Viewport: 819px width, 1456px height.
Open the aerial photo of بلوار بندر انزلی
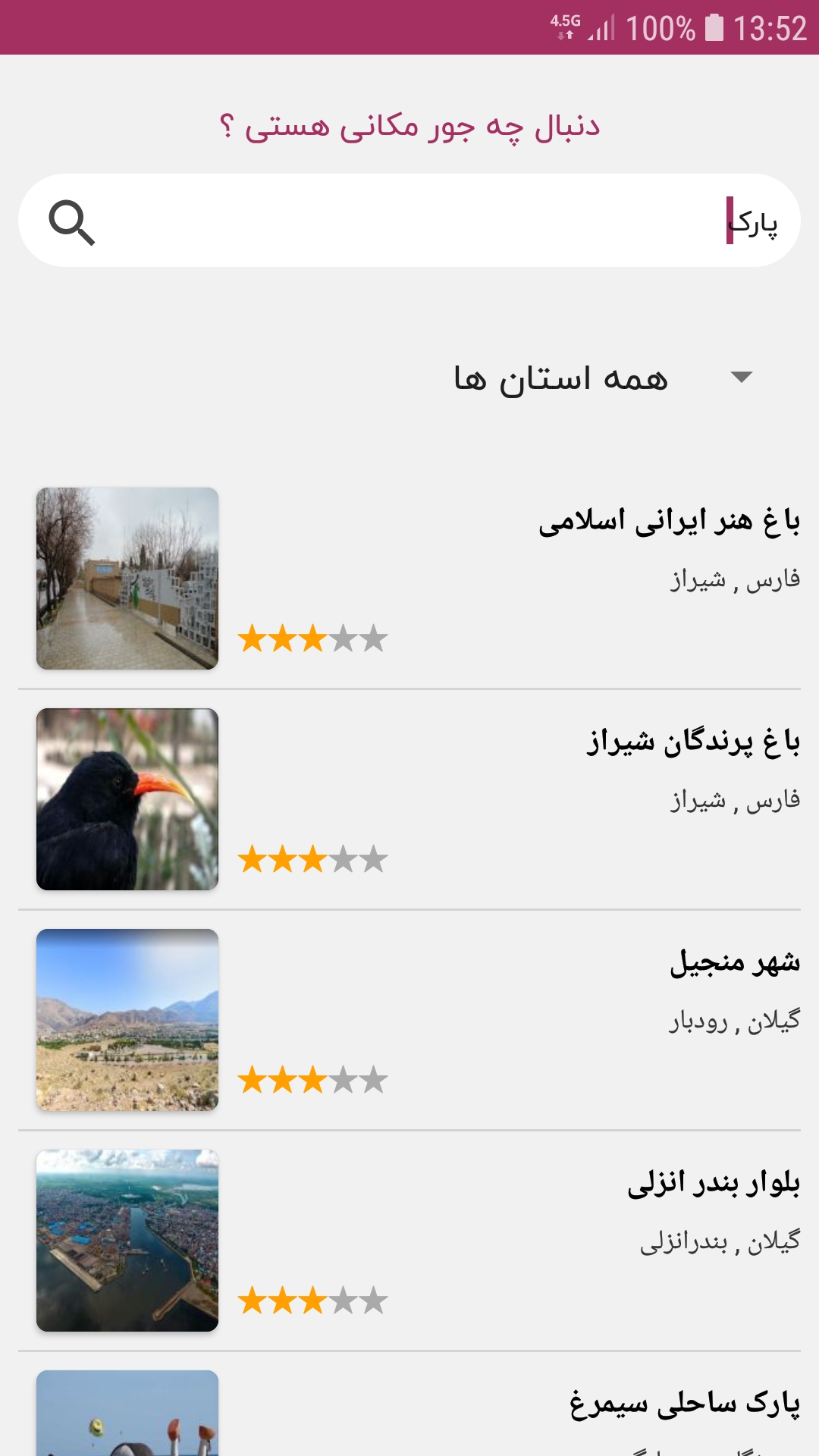(126, 1241)
